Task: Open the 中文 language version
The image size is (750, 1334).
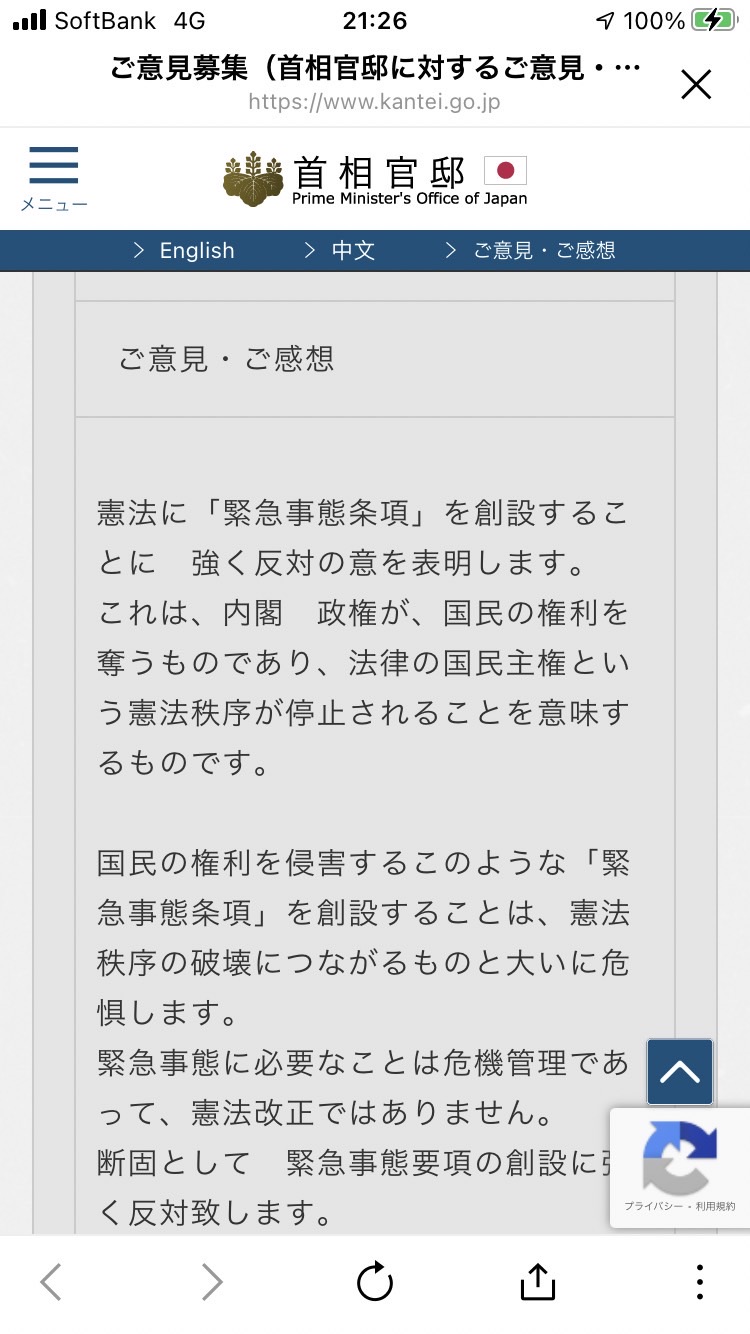Action: tap(340, 250)
